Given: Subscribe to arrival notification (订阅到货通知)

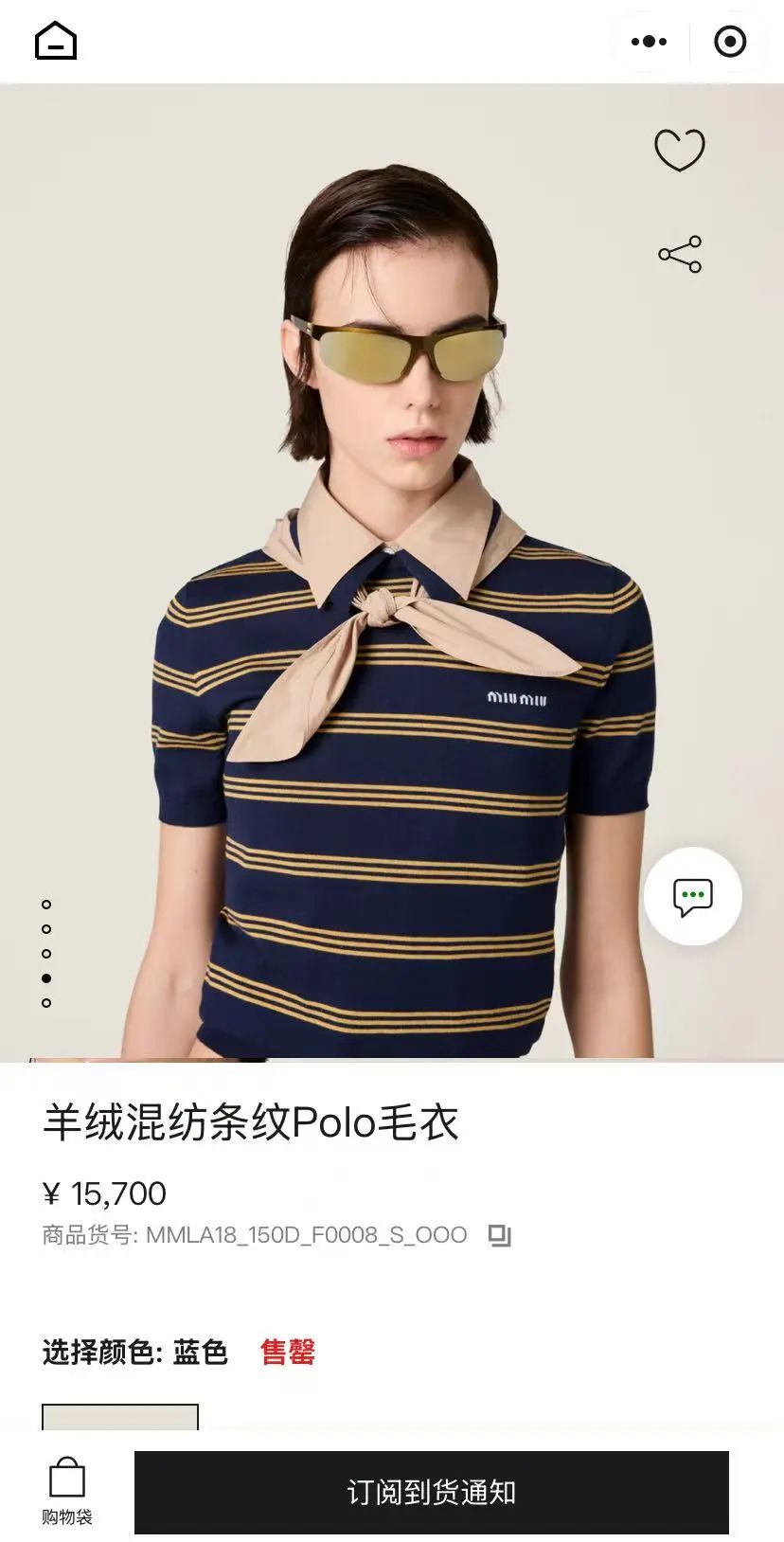Looking at the screenshot, I should [x=431, y=1492].
